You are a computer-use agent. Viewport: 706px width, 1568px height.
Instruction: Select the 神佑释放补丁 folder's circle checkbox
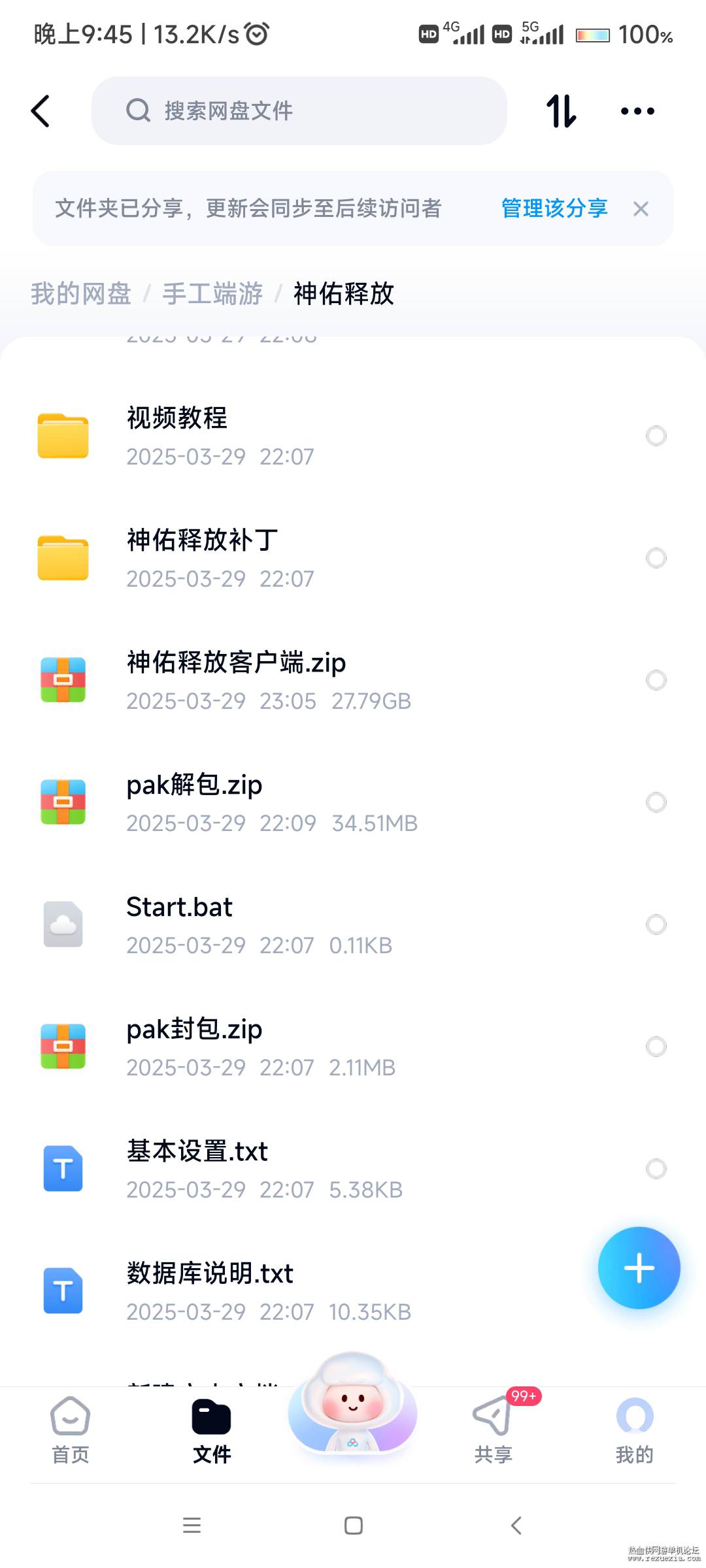point(656,558)
